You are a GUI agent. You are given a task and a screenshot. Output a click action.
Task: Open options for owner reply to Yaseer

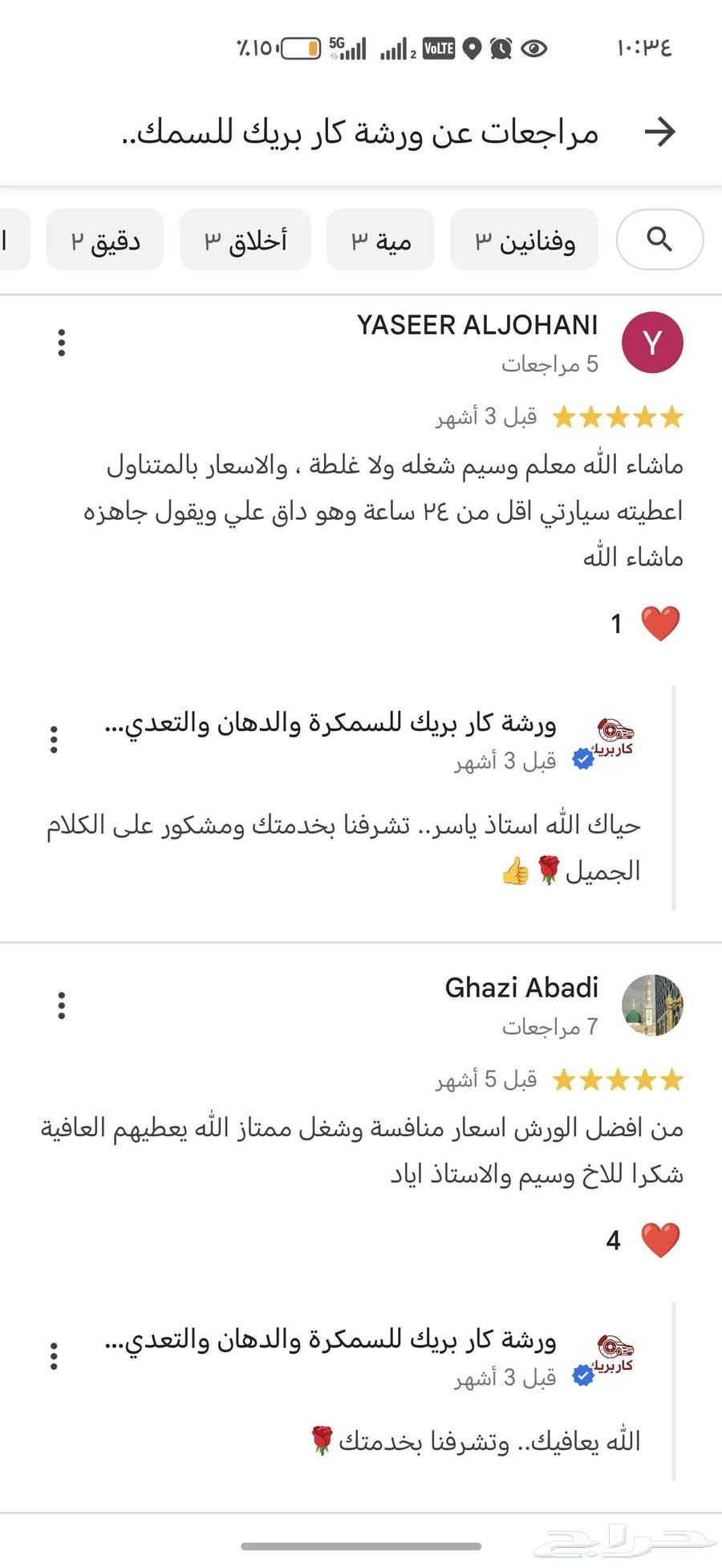pyautogui.click(x=54, y=739)
